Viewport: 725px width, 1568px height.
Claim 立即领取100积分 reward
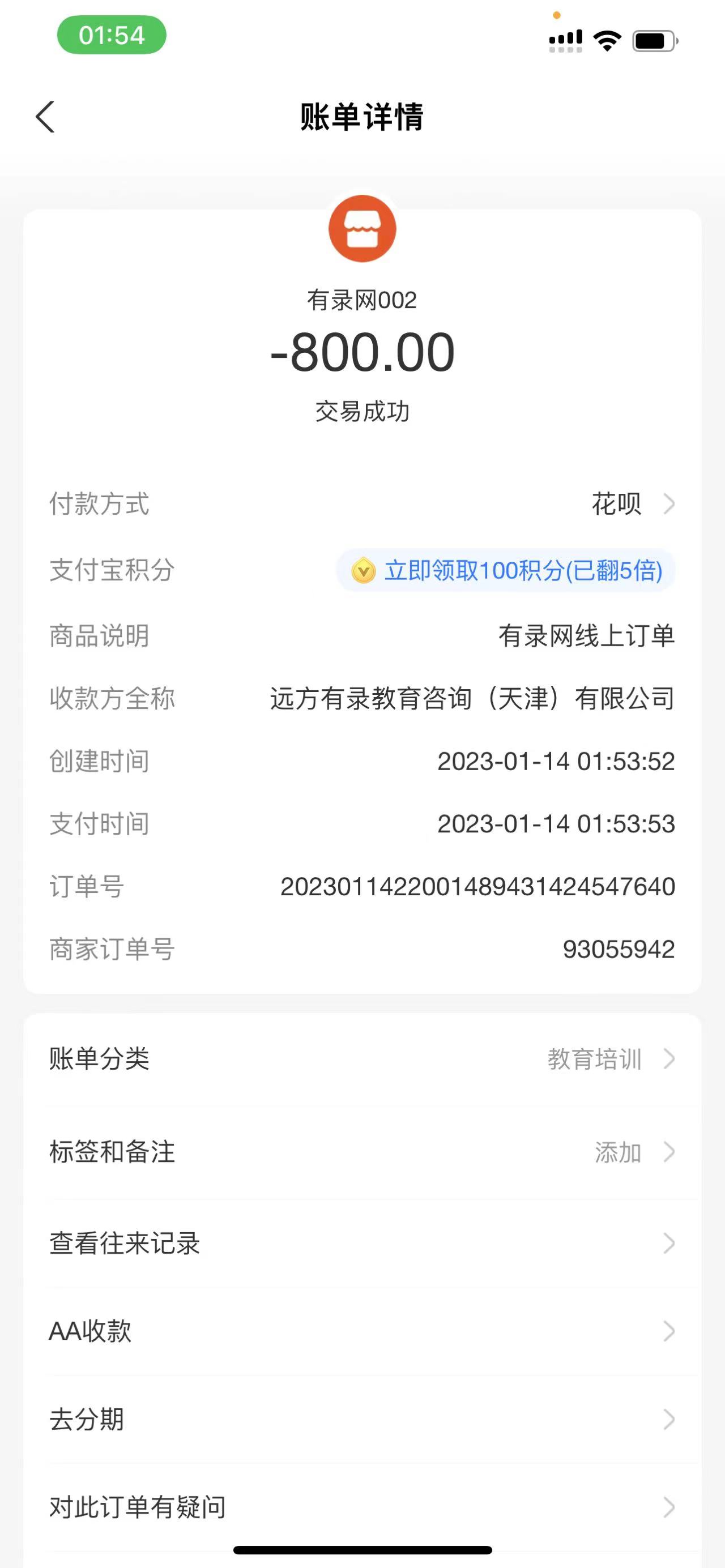[x=506, y=571]
